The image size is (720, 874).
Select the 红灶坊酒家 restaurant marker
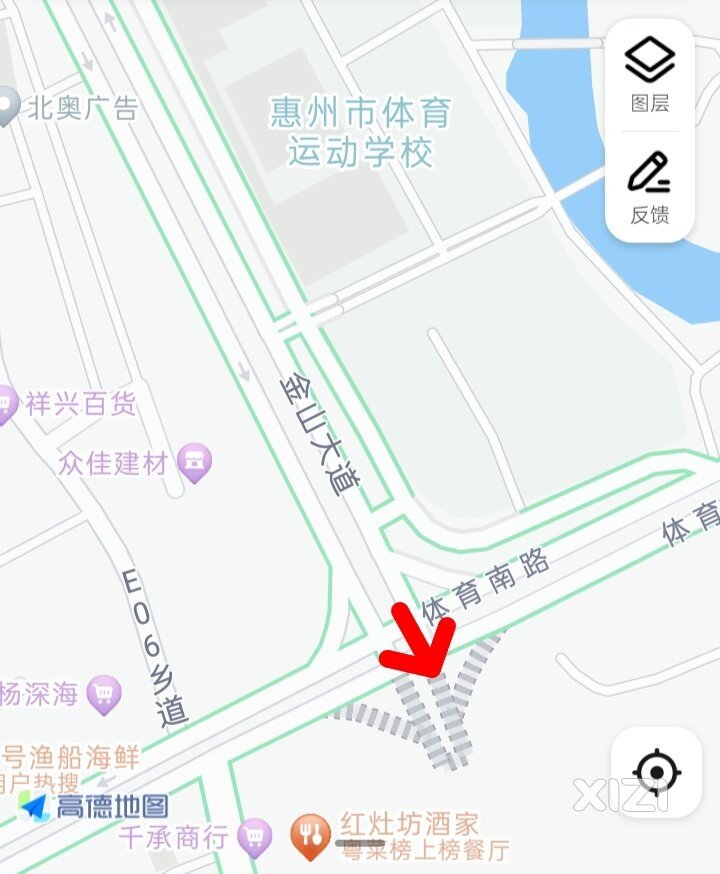311,834
